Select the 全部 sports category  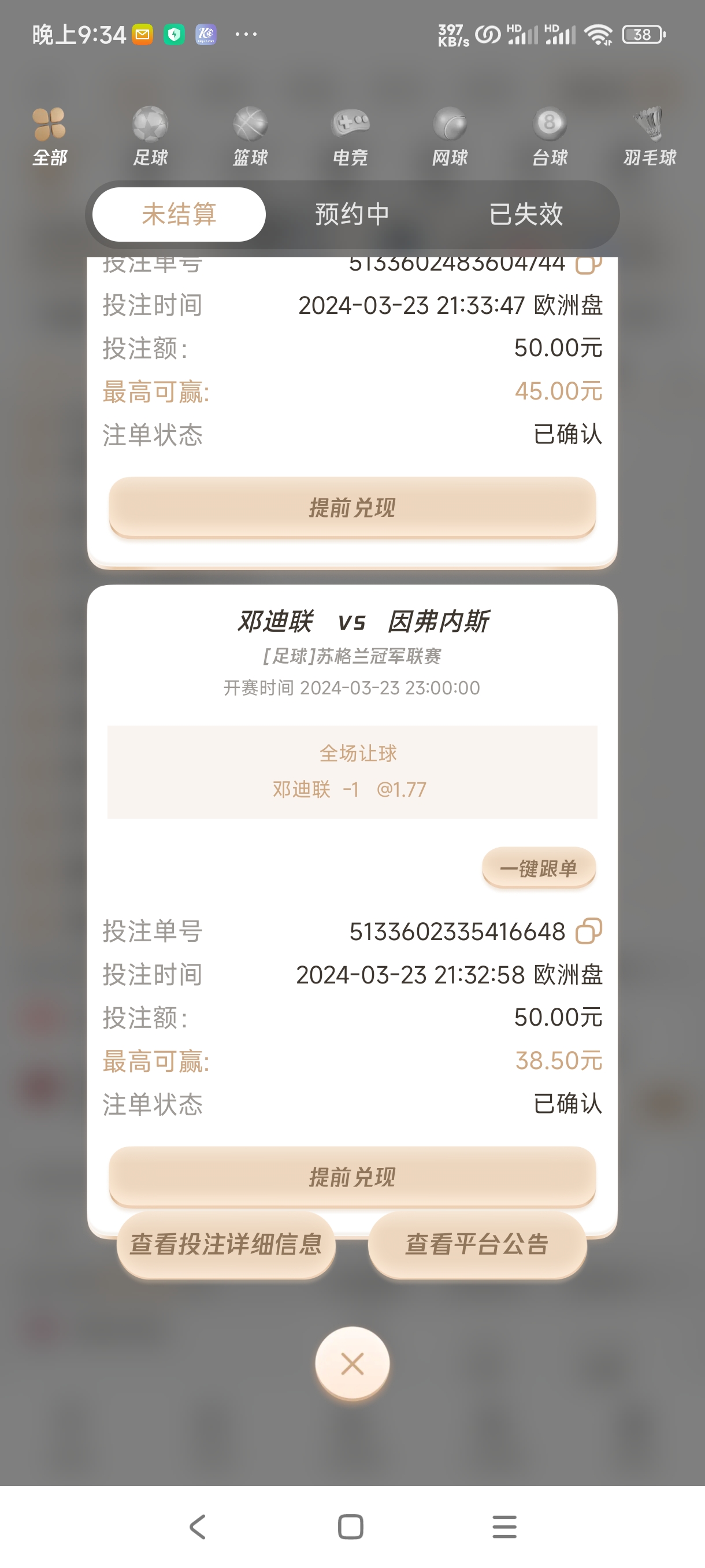[49, 137]
